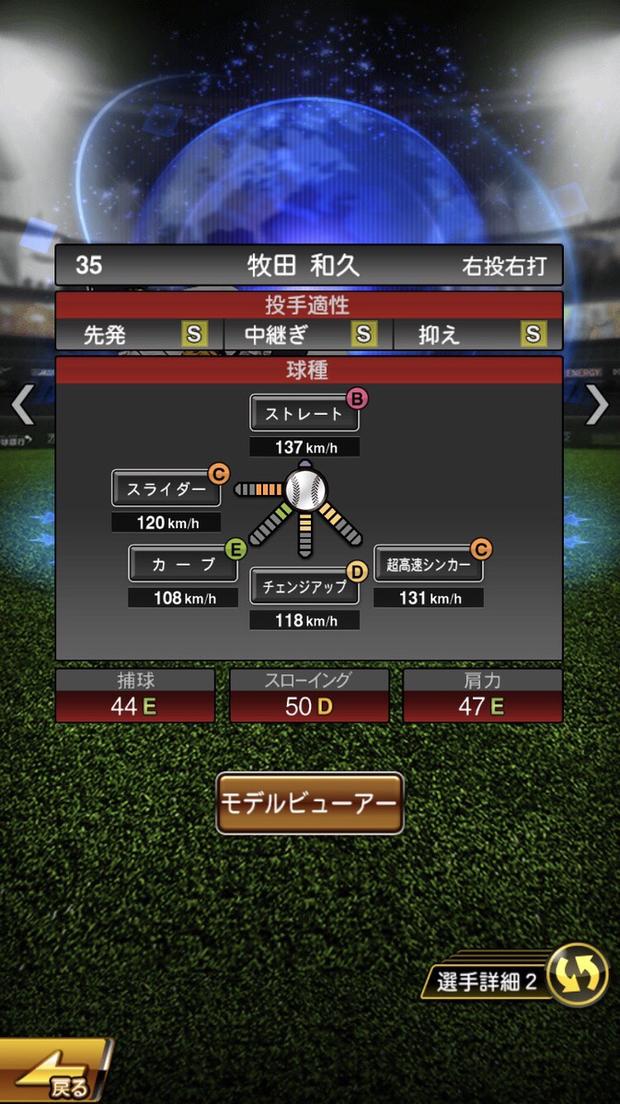Show the previous player with left arrow
This screenshot has height=1104, width=620.
[21, 405]
